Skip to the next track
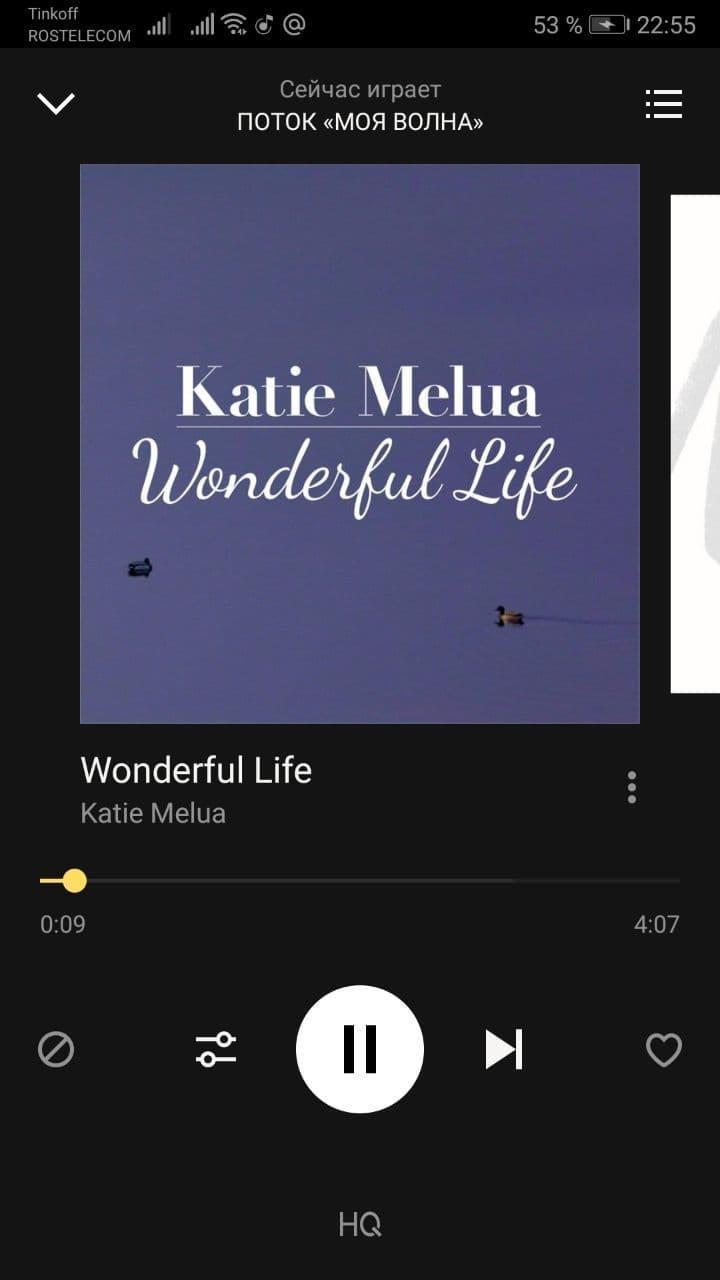This screenshot has height=1280, width=720. 504,1049
